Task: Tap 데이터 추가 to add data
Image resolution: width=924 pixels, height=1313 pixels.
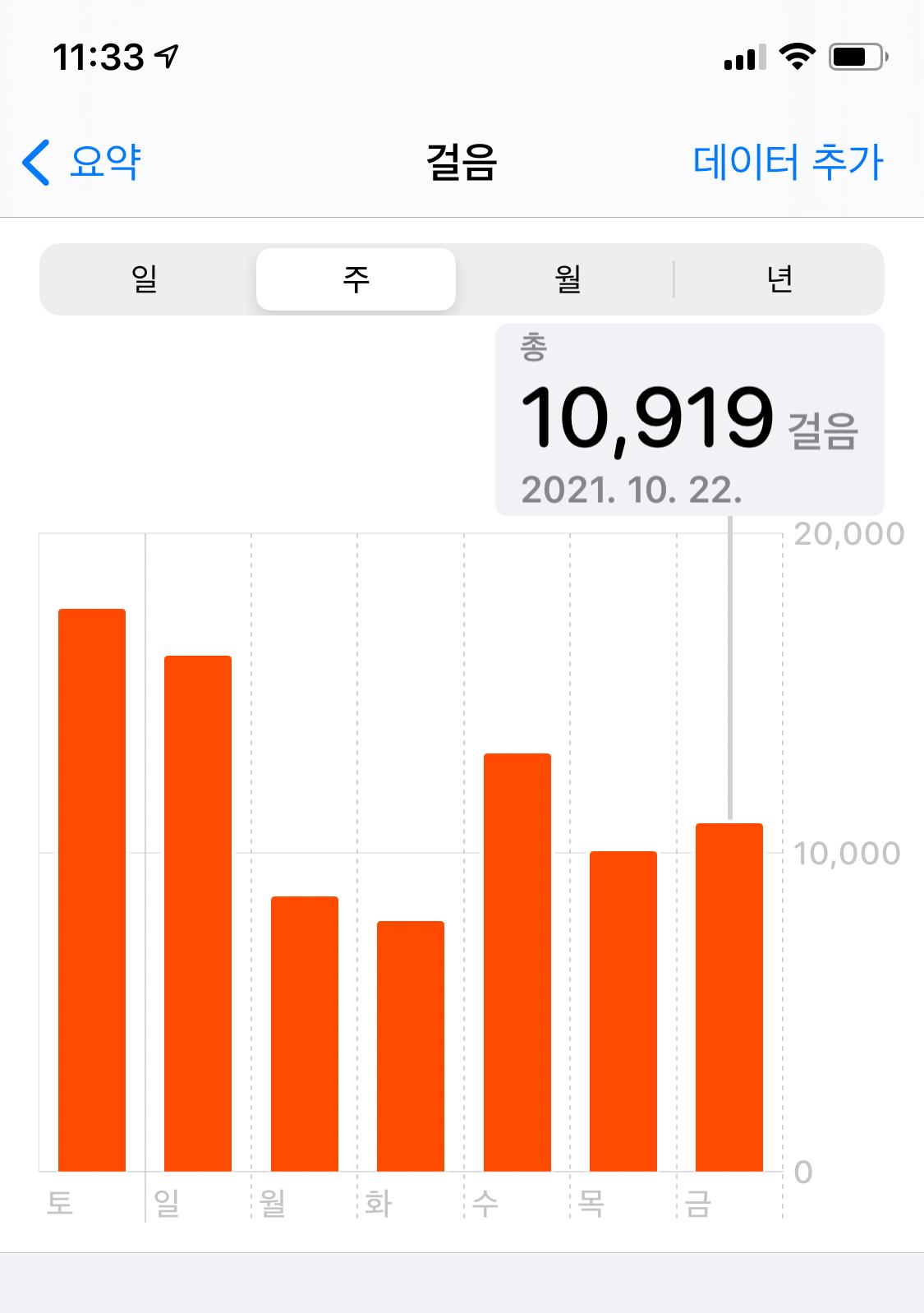Action: pyautogui.click(x=787, y=162)
